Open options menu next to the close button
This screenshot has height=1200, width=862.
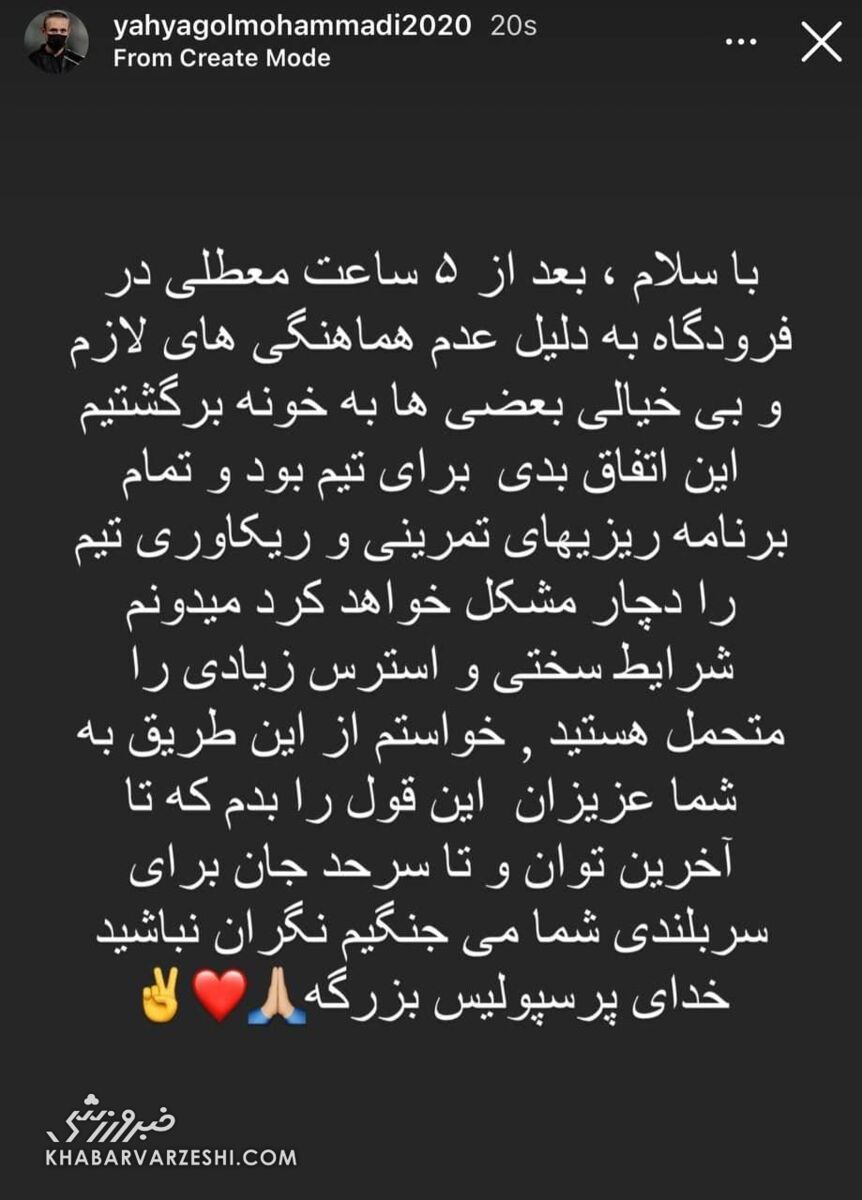740,42
